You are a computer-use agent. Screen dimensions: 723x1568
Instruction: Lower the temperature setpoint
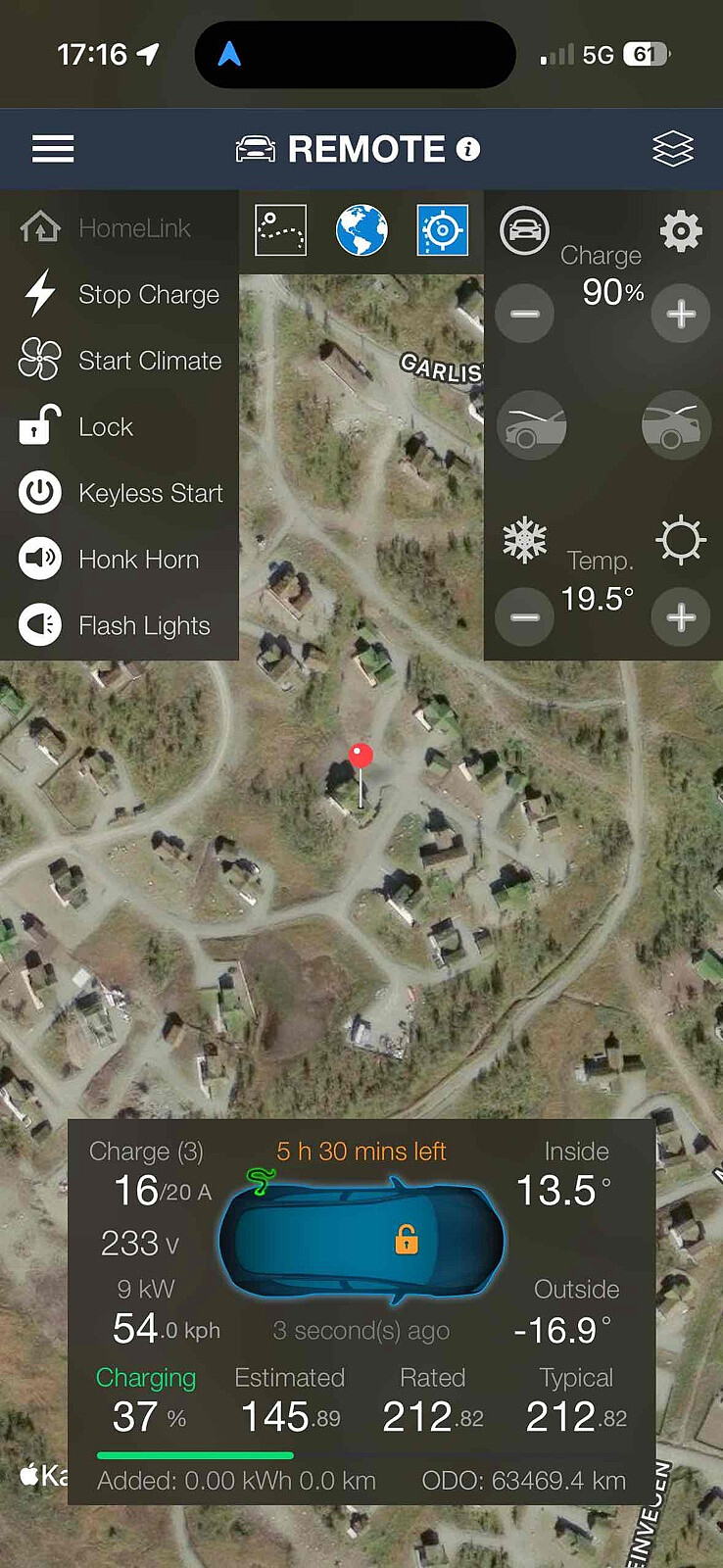tap(525, 617)
